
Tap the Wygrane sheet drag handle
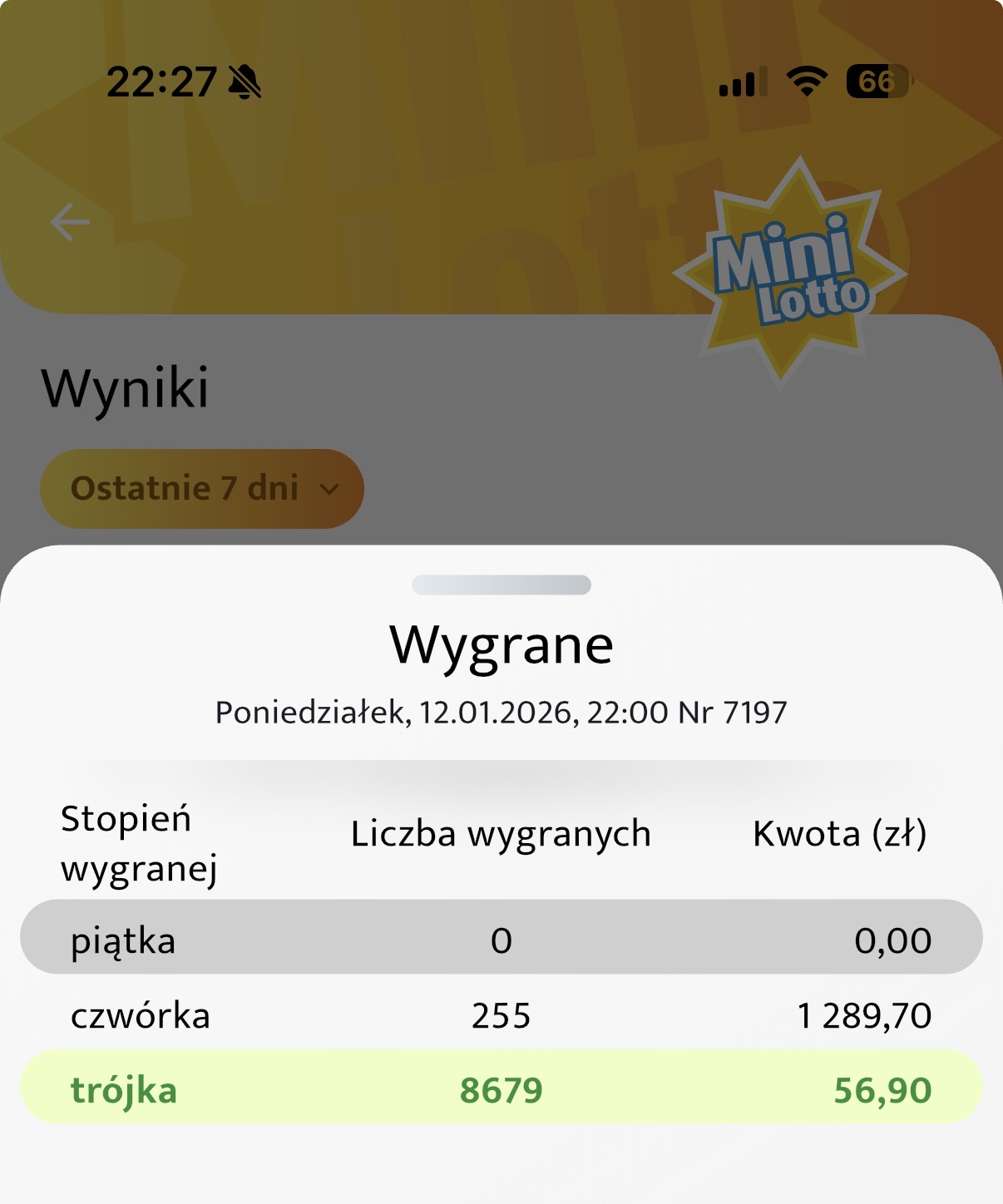pos(501,585)
